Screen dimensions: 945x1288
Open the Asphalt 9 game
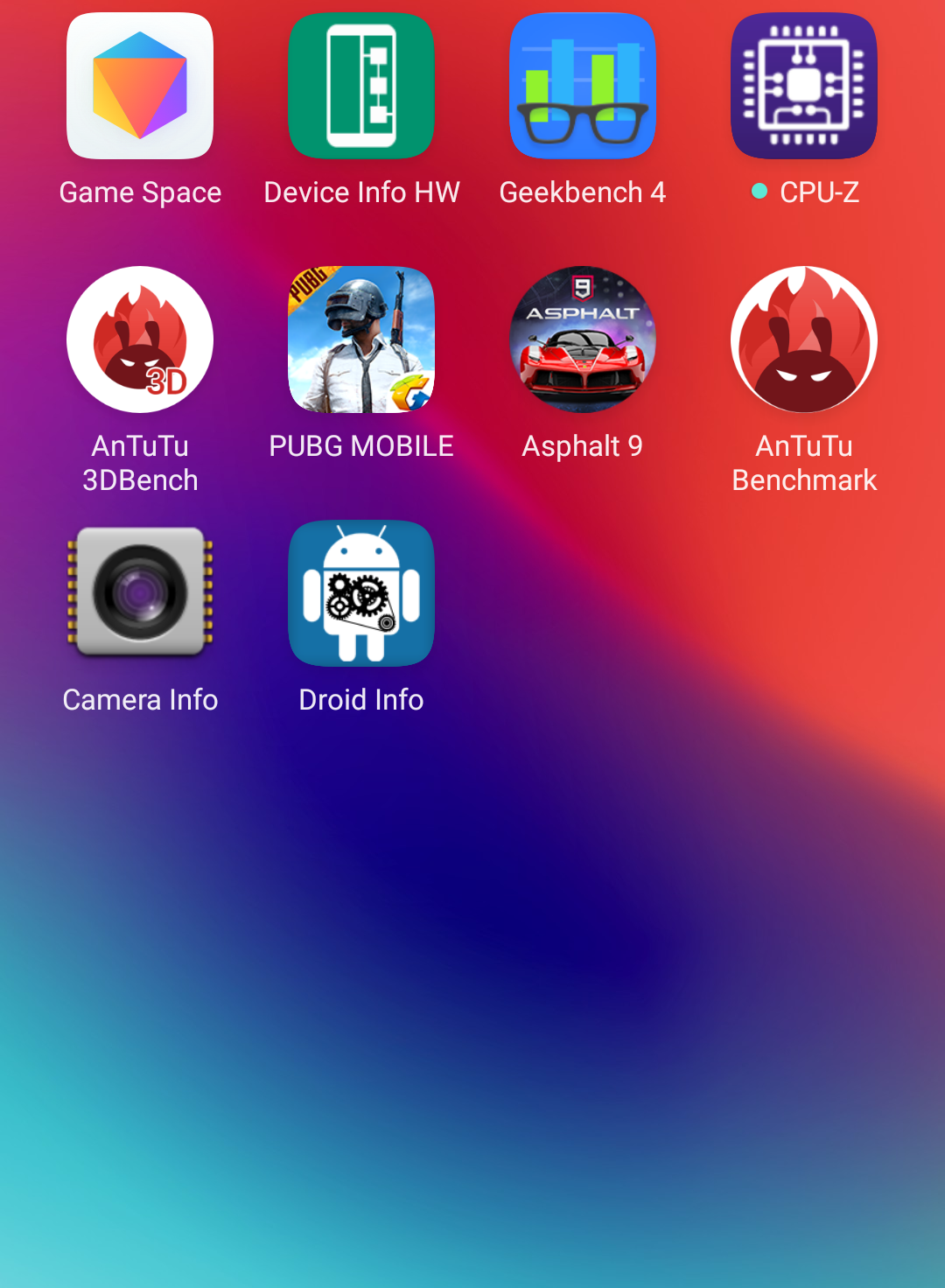pyautogui.click(x=583, y=339)
